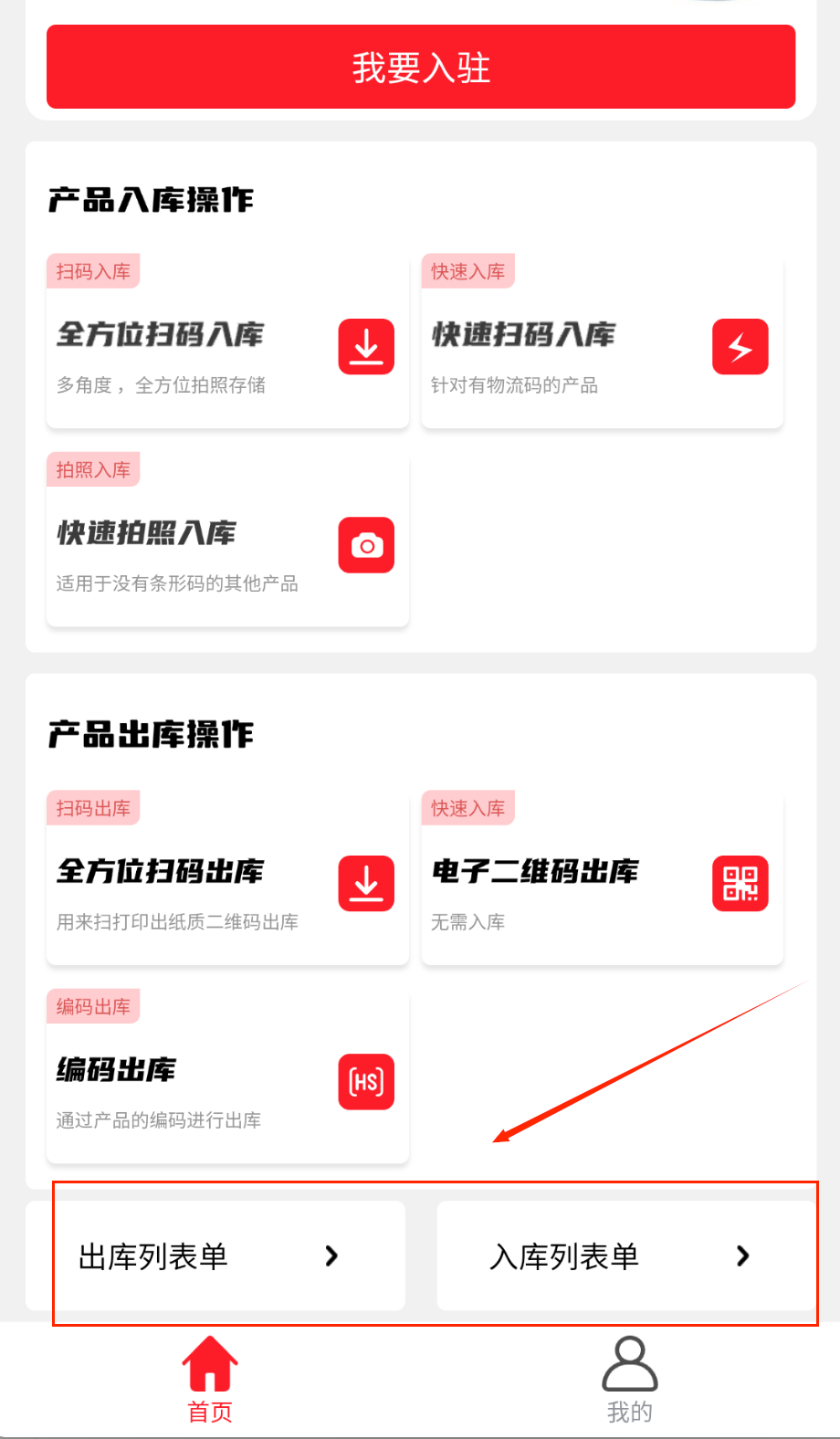Open the 出库列表单 list
The height and width of the screenshot is (1439, 840).
215,1256
